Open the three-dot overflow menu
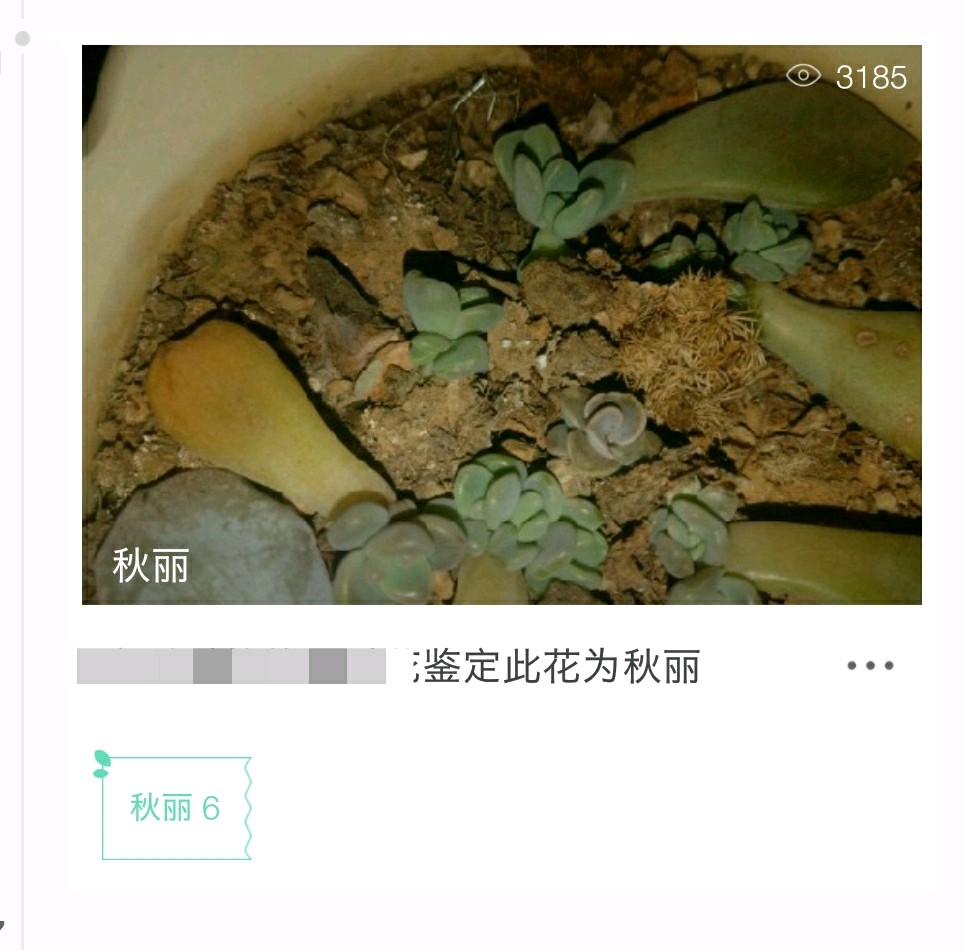The image size is (965, 950). tap(870, 666)
